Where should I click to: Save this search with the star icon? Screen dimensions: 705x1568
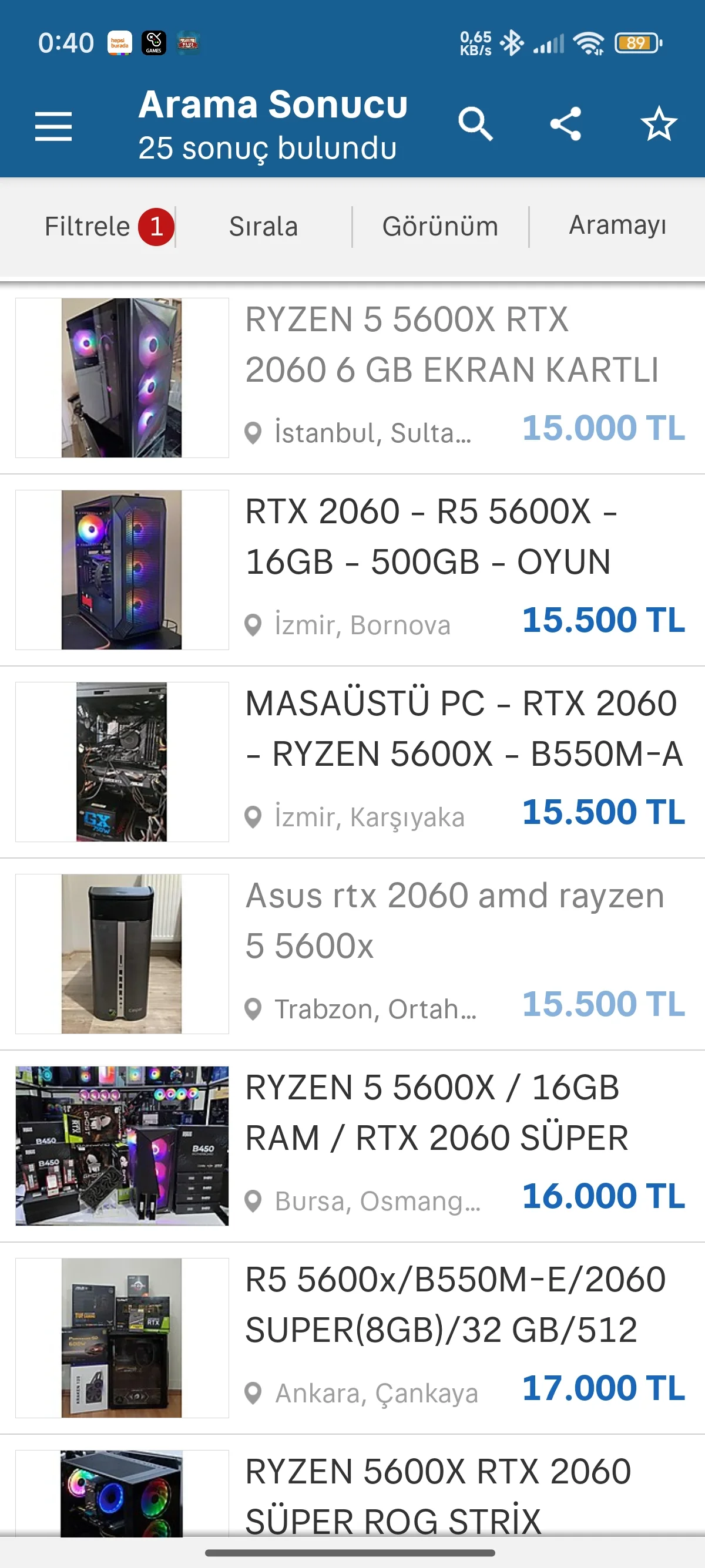[x=659, y=125]
